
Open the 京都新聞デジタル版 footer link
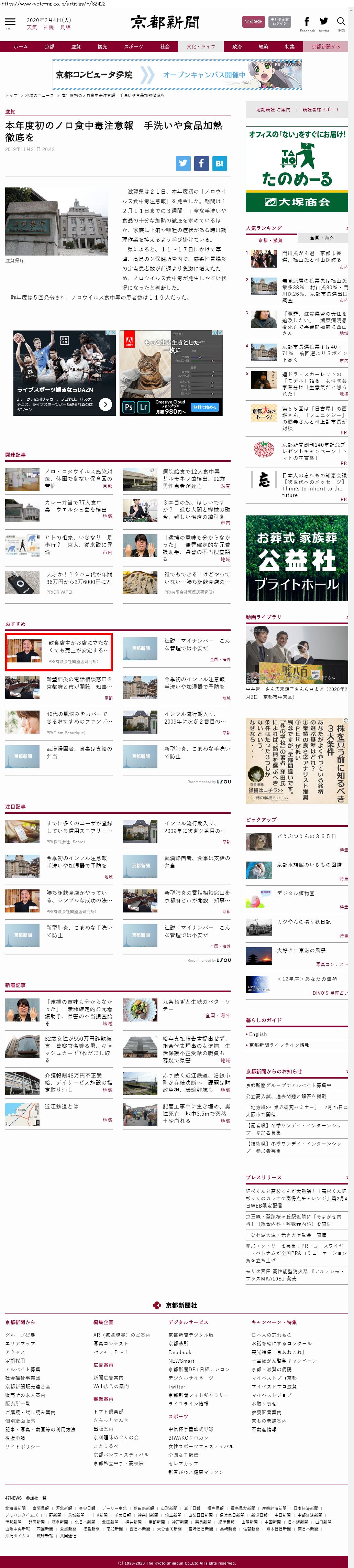point(191,1335)
